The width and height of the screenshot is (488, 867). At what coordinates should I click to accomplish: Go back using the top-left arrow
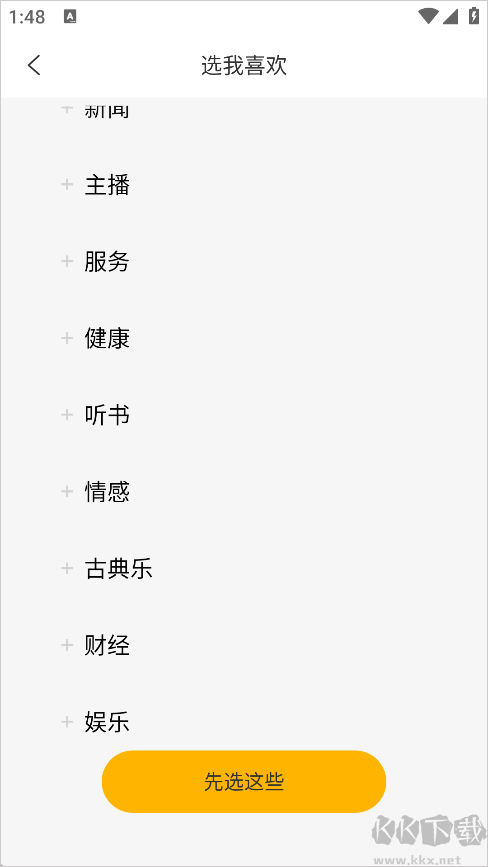click(34, 65)
